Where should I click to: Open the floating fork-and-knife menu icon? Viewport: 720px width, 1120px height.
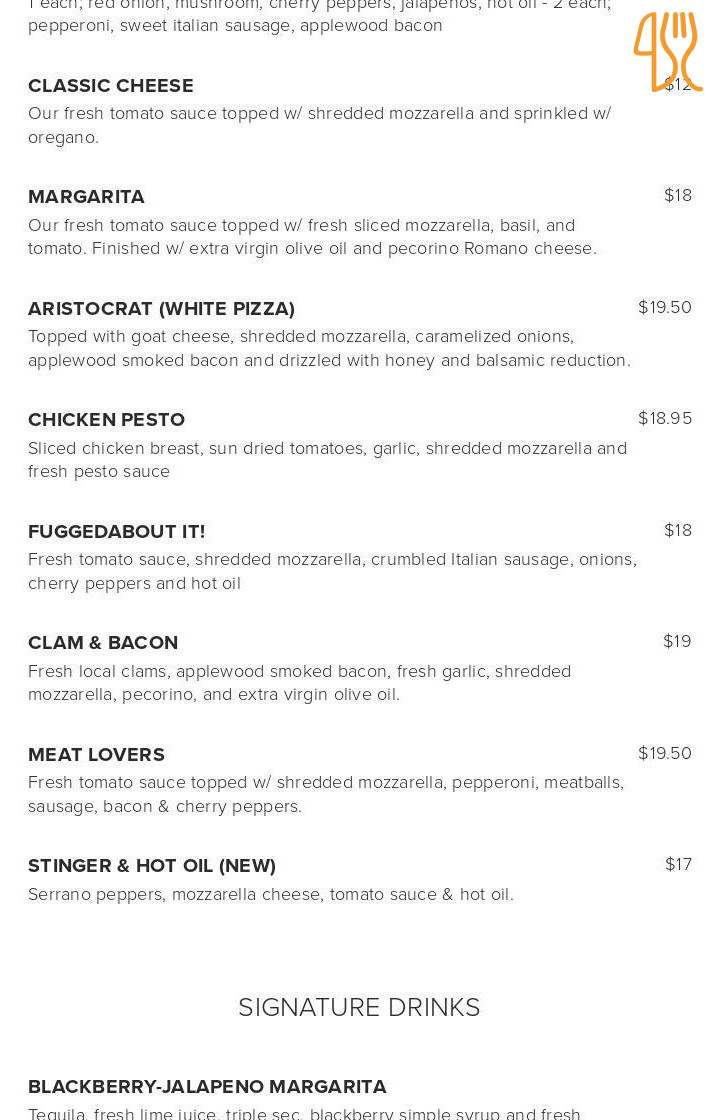click(x=667, y=52)
